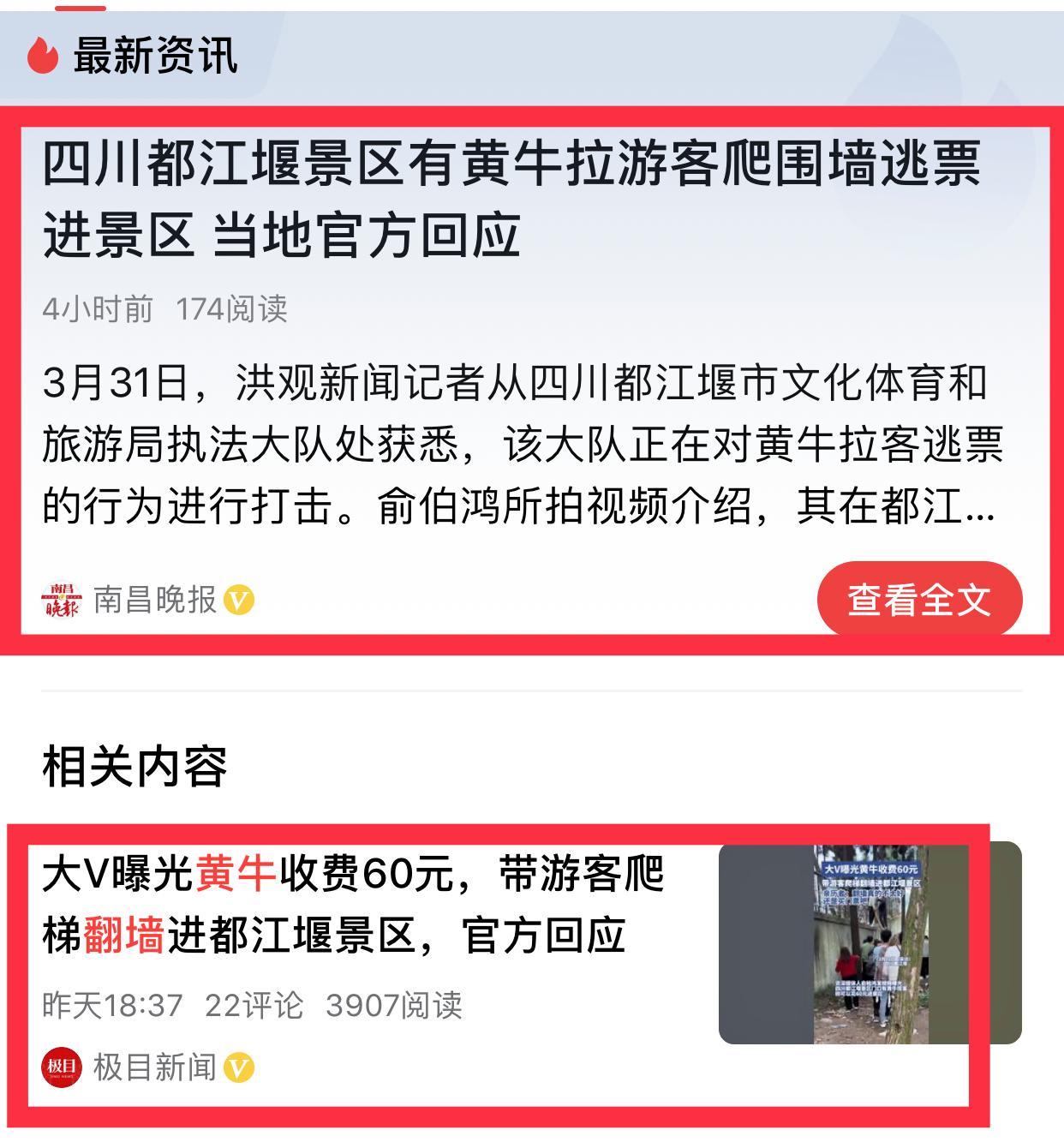Open the 四川都江堰景区 headline article
The width and height of the screenshot is (1064, 1142).
(x=511, y=198)
